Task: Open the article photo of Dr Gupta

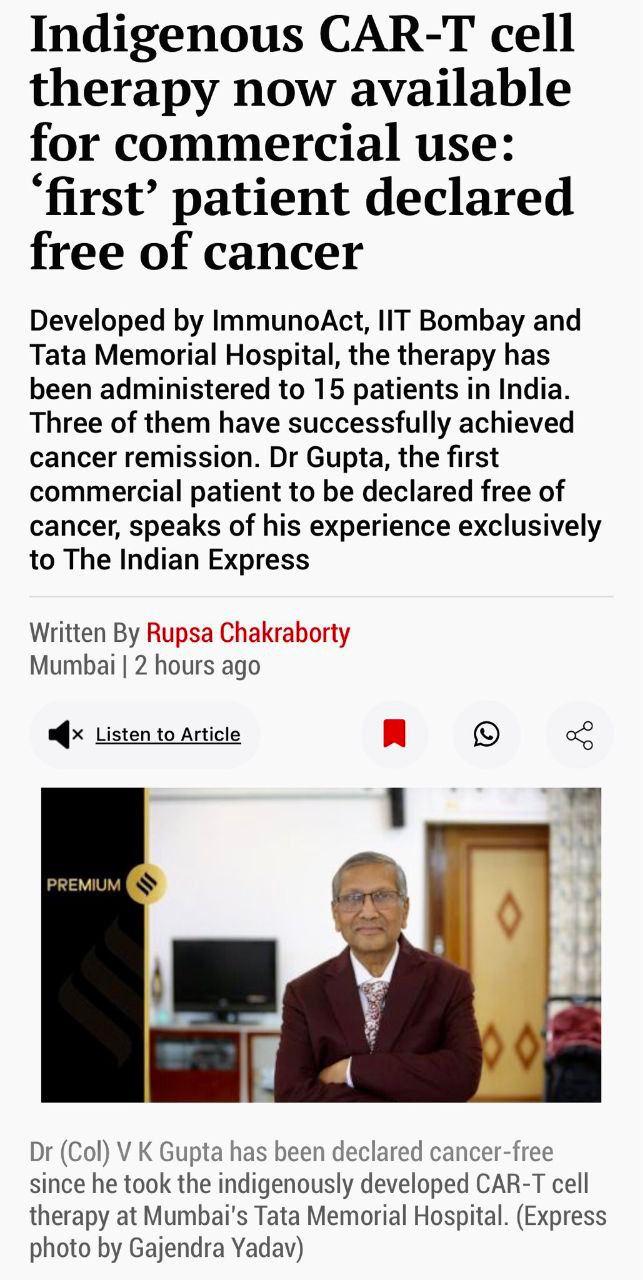Action: (x=321, y=945)
